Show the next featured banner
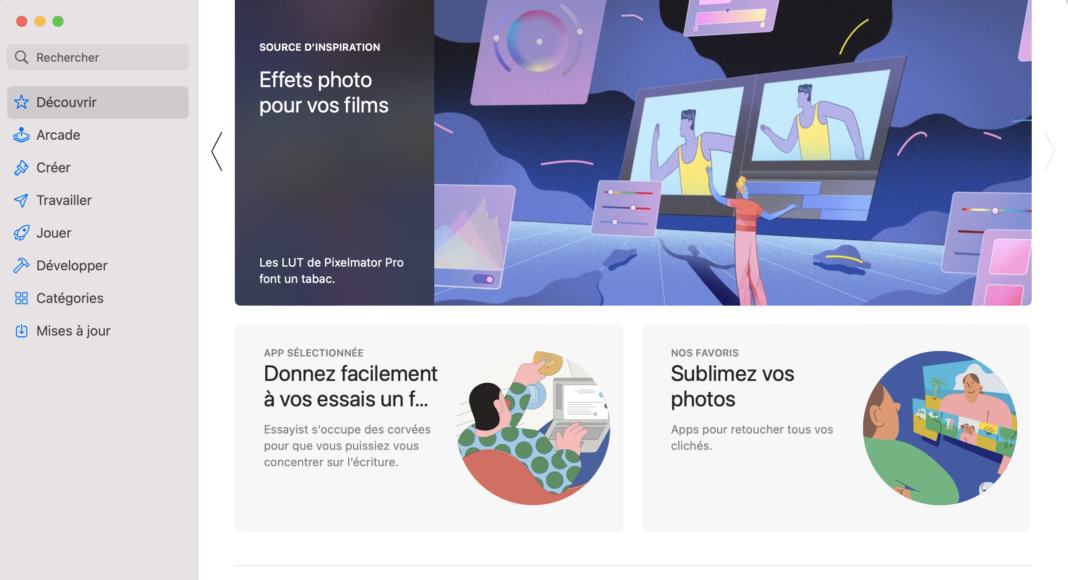 tap(1049, 151)
